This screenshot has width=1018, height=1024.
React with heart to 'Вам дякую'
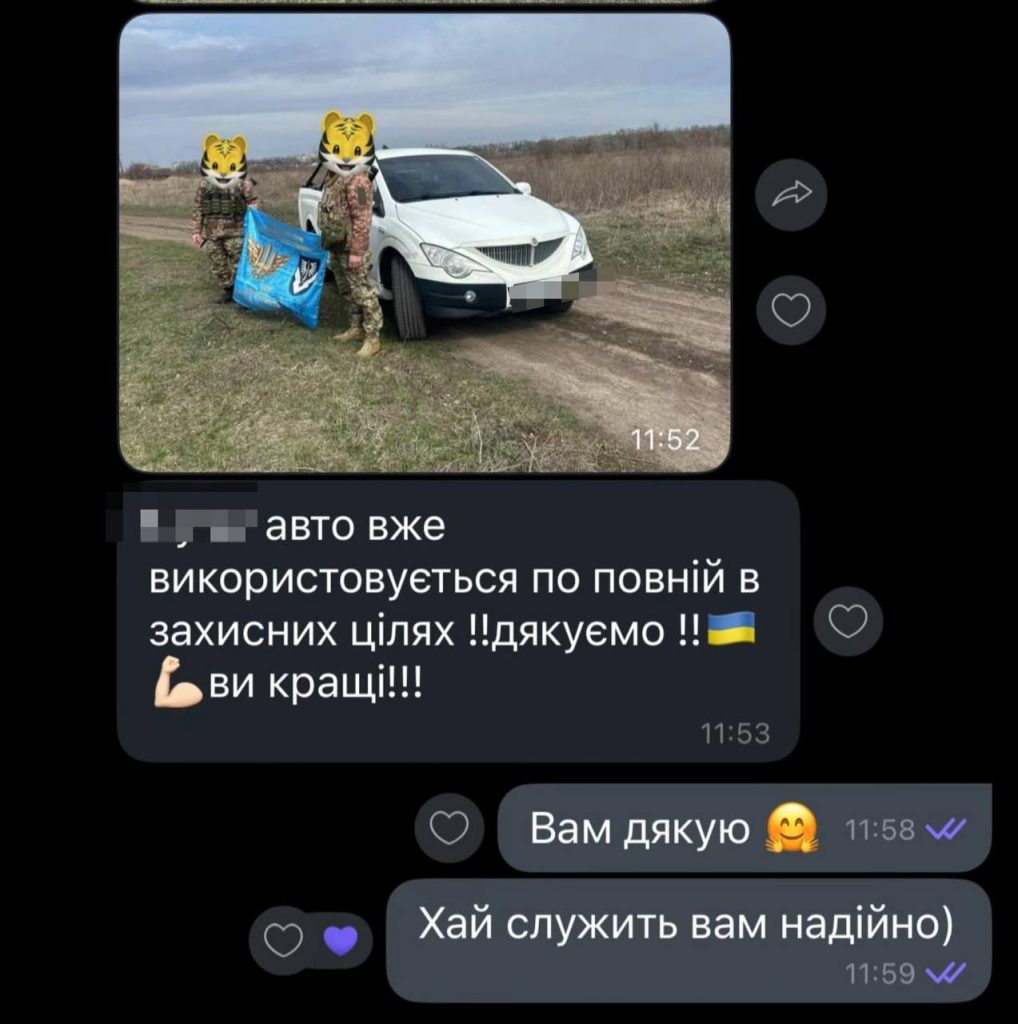pyautogui.click(x=449, y=828)
